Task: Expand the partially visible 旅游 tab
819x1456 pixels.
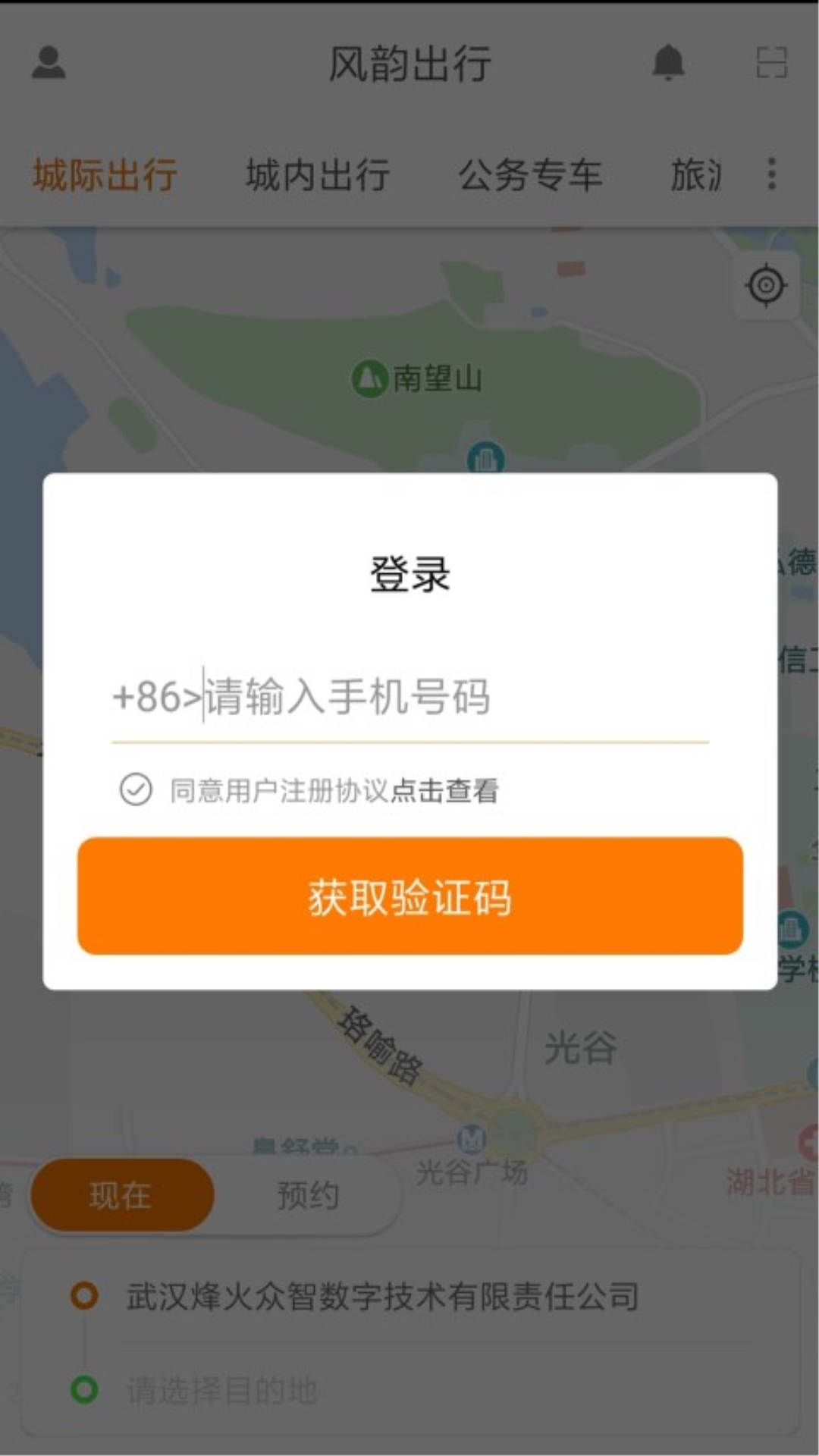Action: (x=696, y=175)
